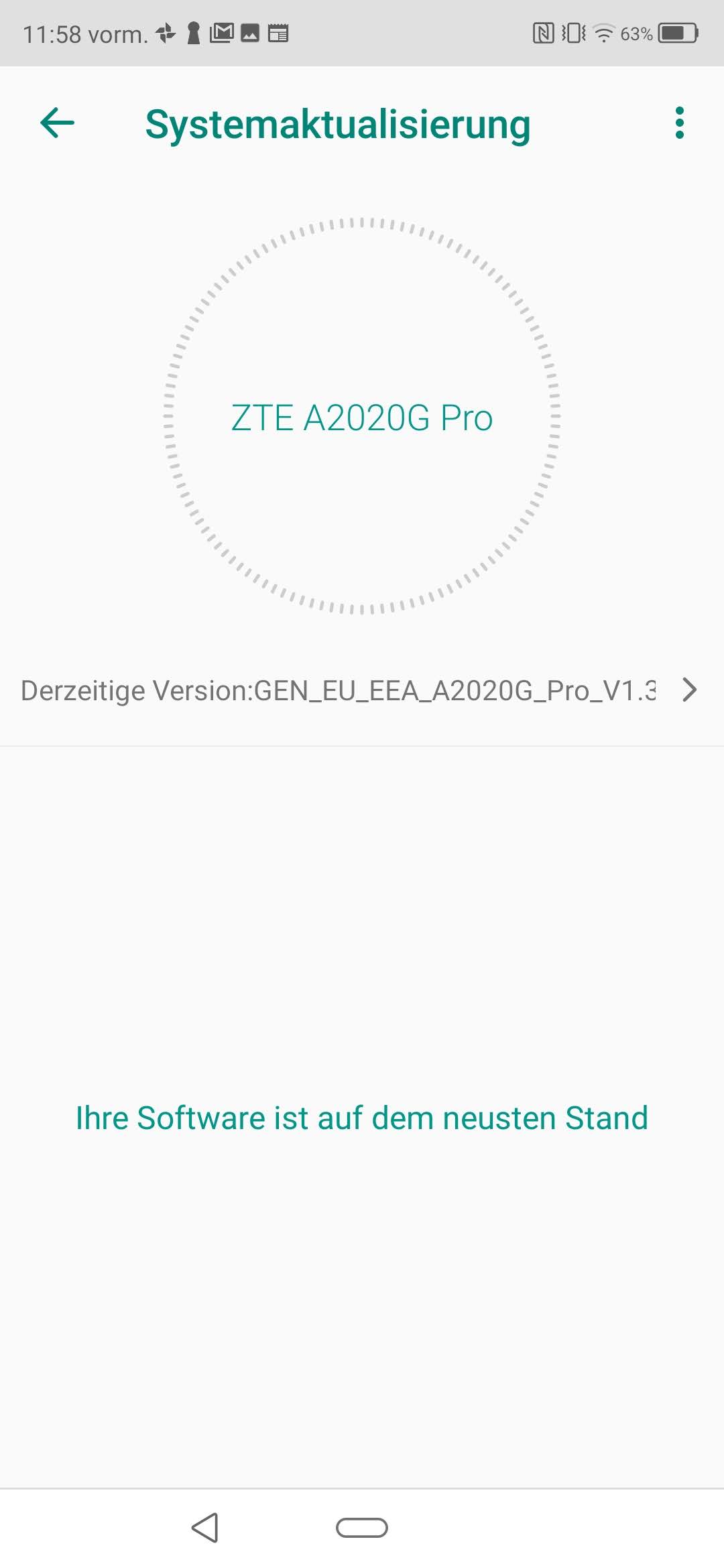Open the three-dot overflow menu
This screenshot has width=724, height=1568.
coord(679,123)
